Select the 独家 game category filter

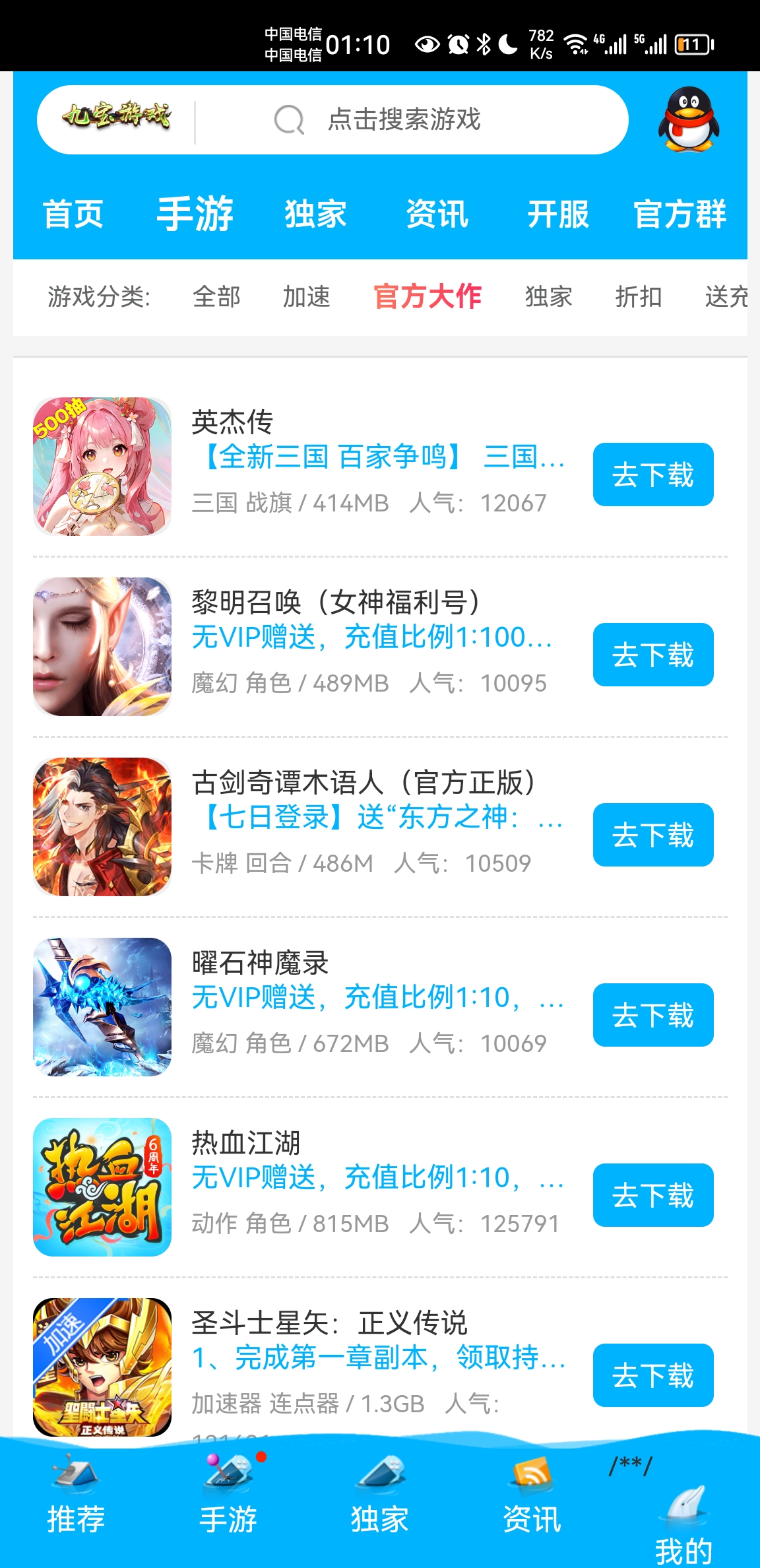[x=548, y=297]
